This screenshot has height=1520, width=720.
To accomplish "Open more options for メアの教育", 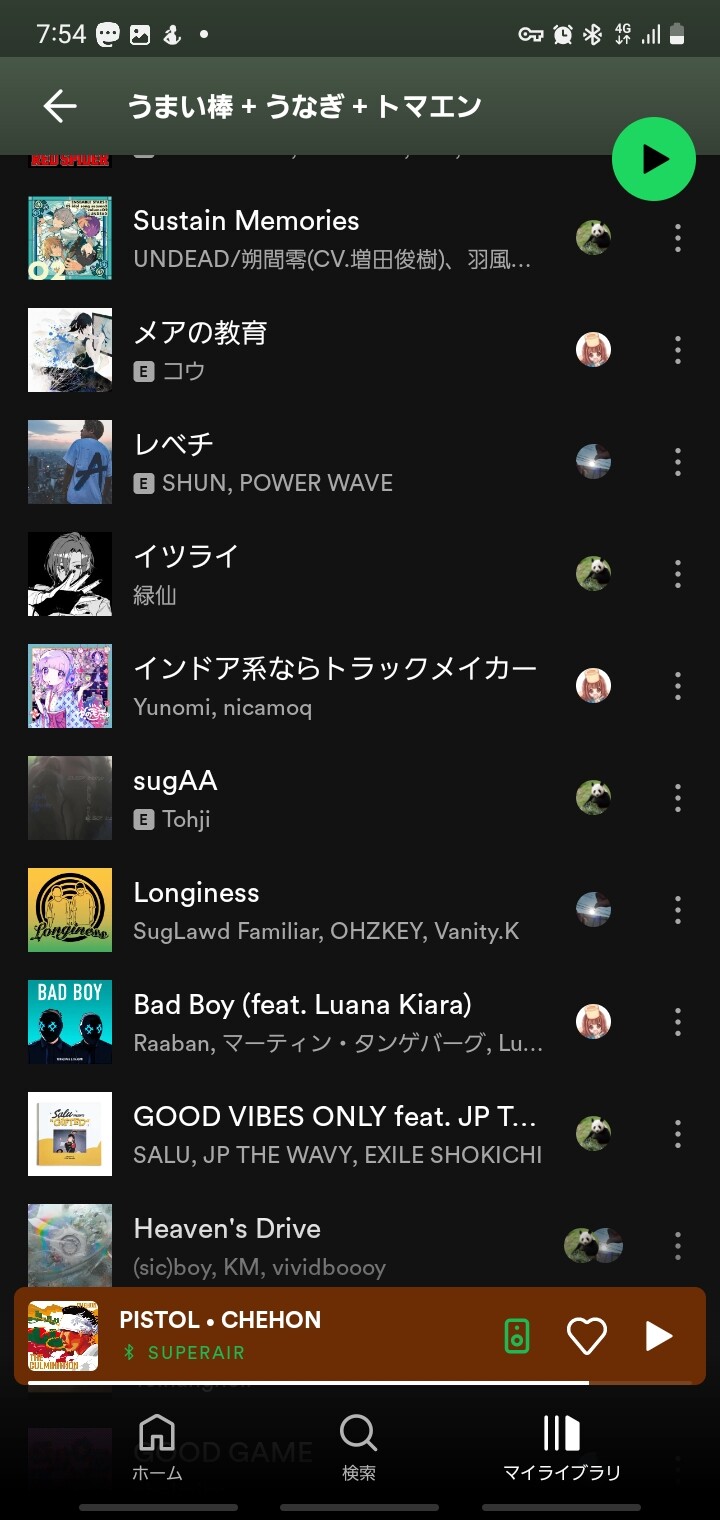I will click(678, 350).
